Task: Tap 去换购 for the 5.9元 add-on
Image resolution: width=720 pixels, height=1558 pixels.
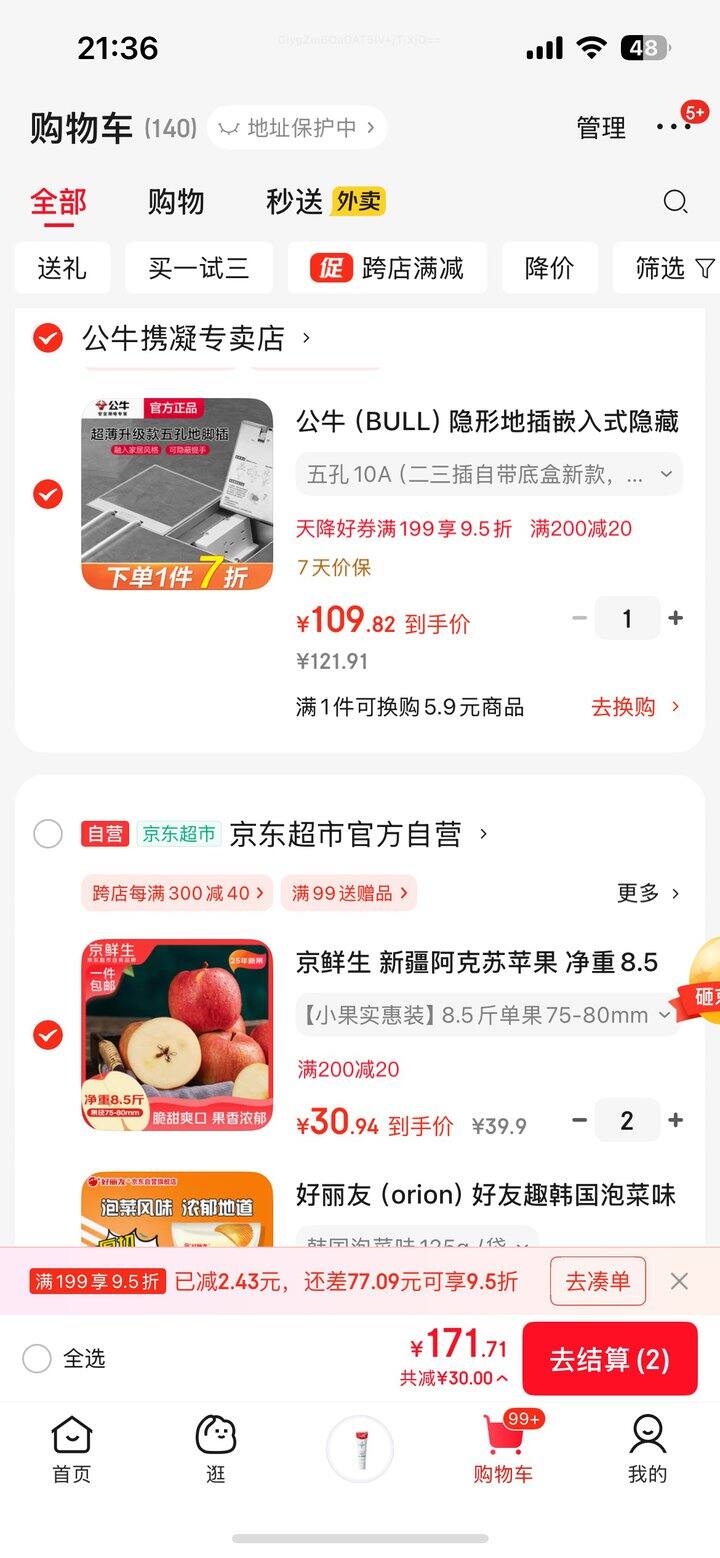Action: point(634,707)
